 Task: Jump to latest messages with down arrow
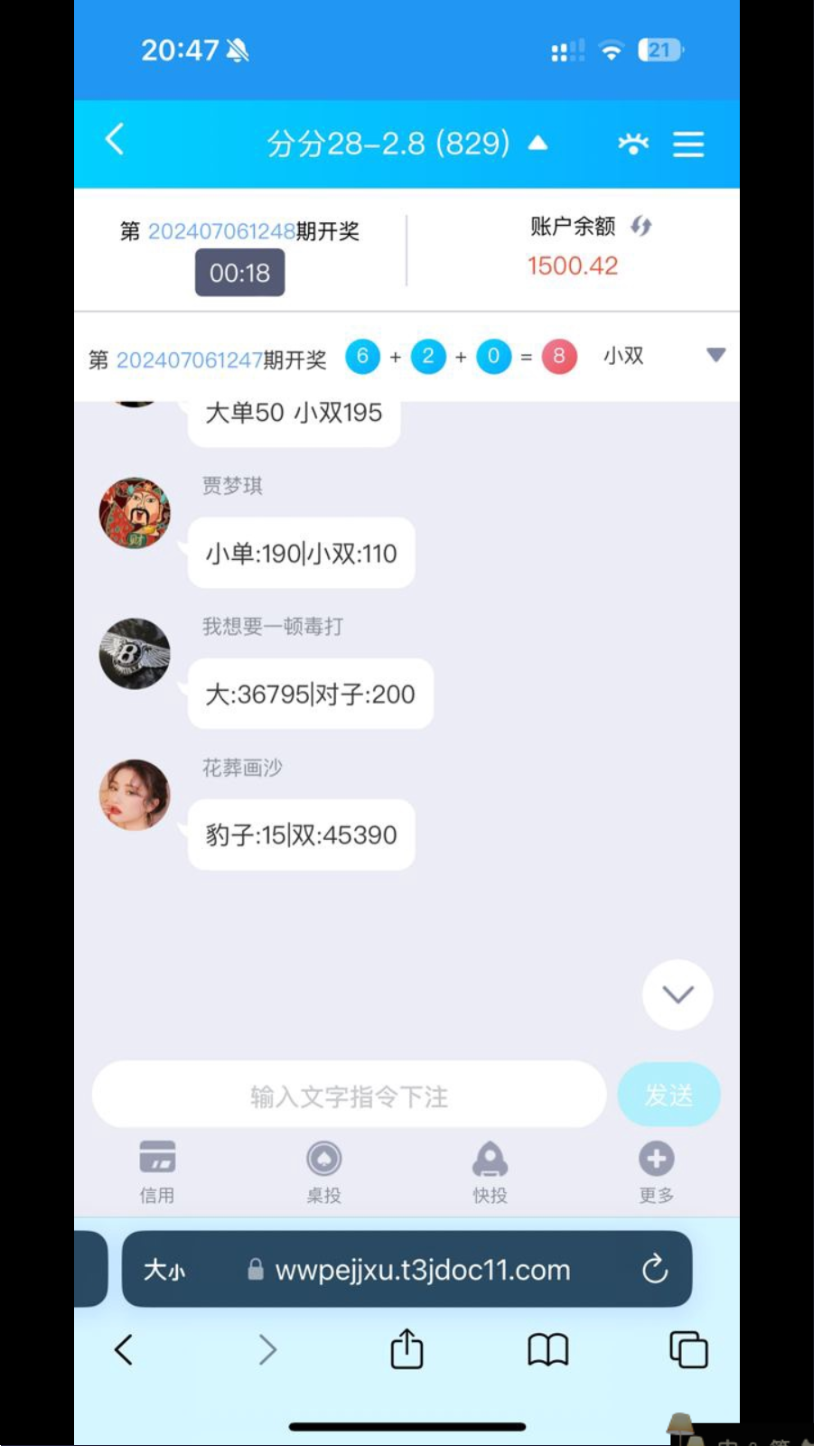[x=677, y=994]
